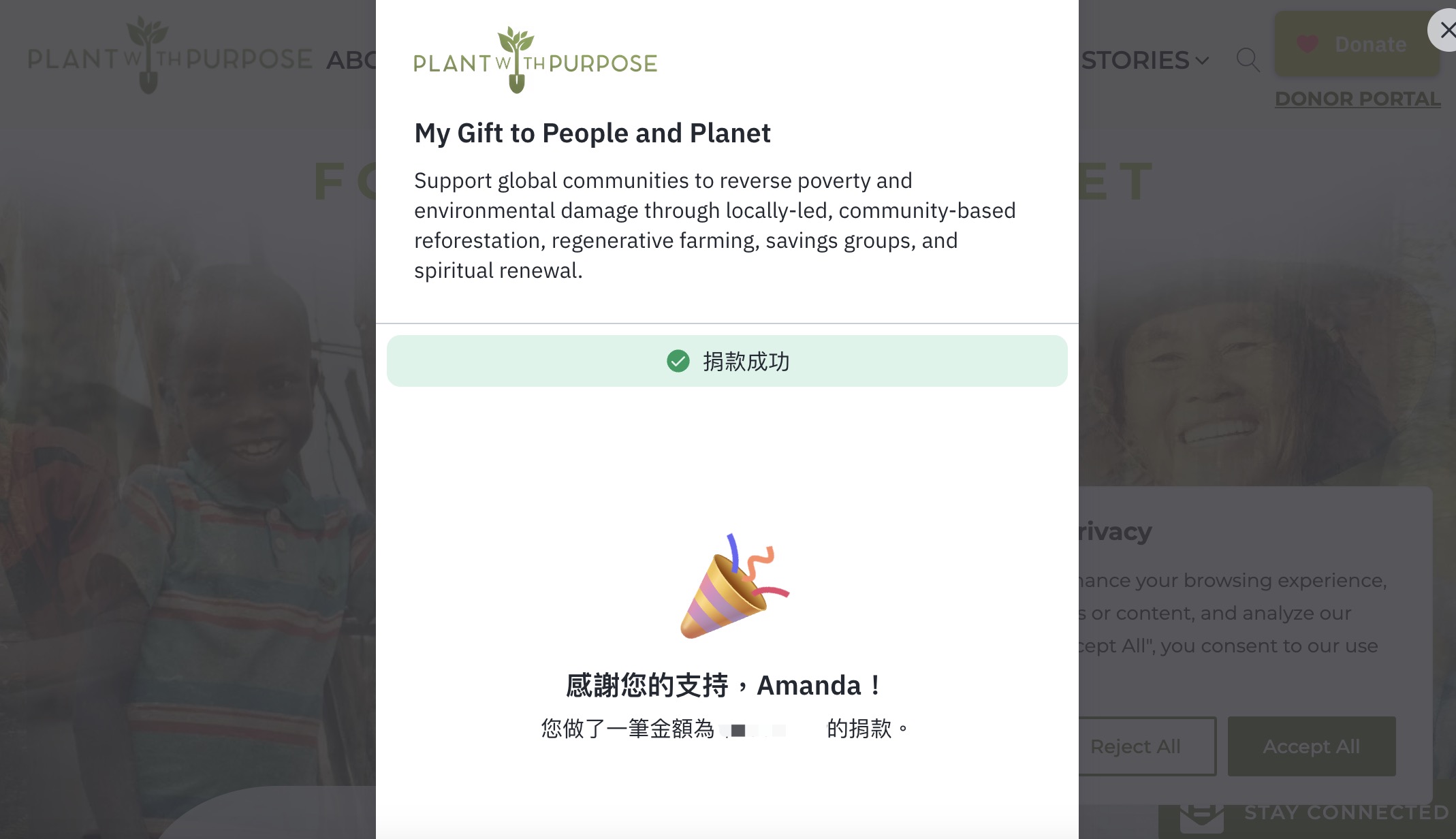Close the donation success dialog

click(1445, 31)
